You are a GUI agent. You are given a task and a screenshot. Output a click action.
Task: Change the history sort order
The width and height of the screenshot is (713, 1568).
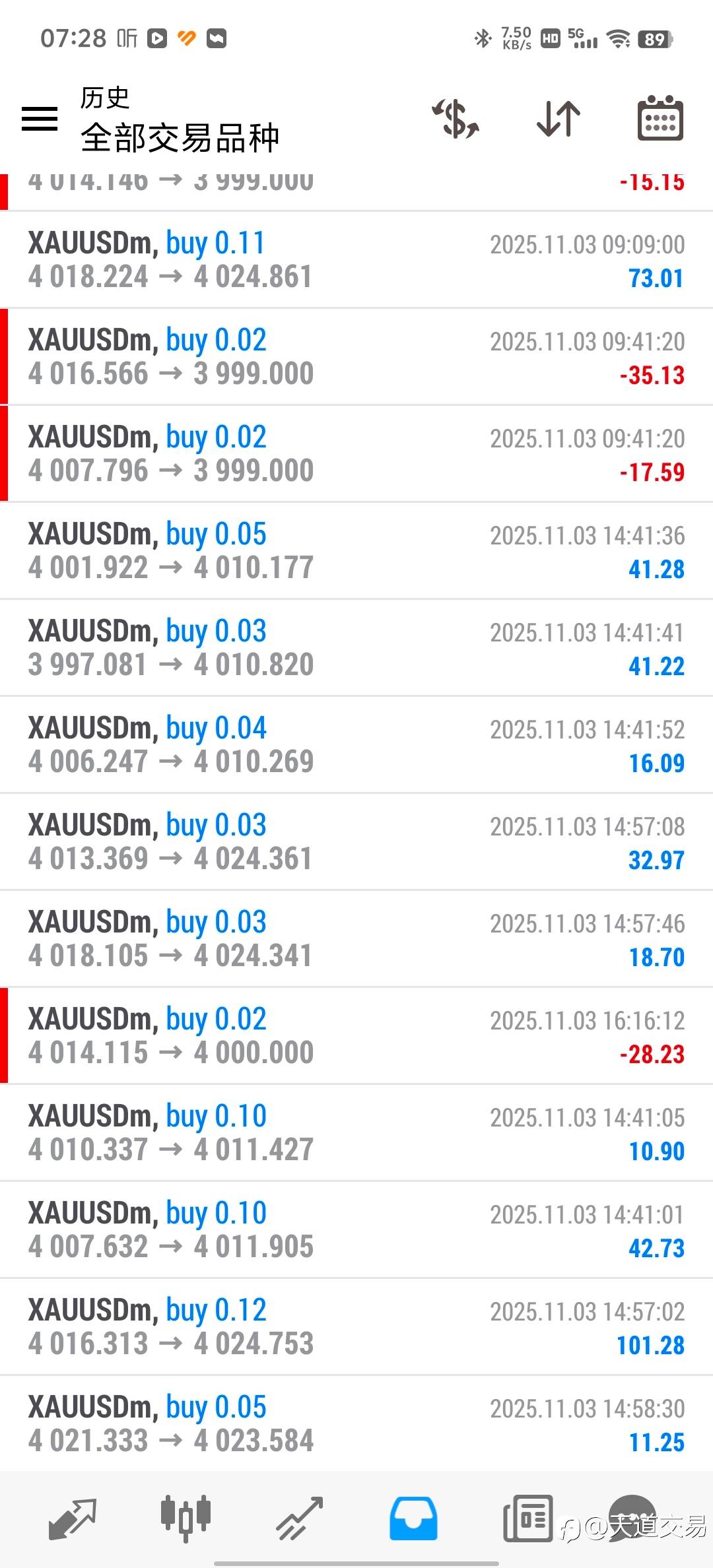(559, 119)
